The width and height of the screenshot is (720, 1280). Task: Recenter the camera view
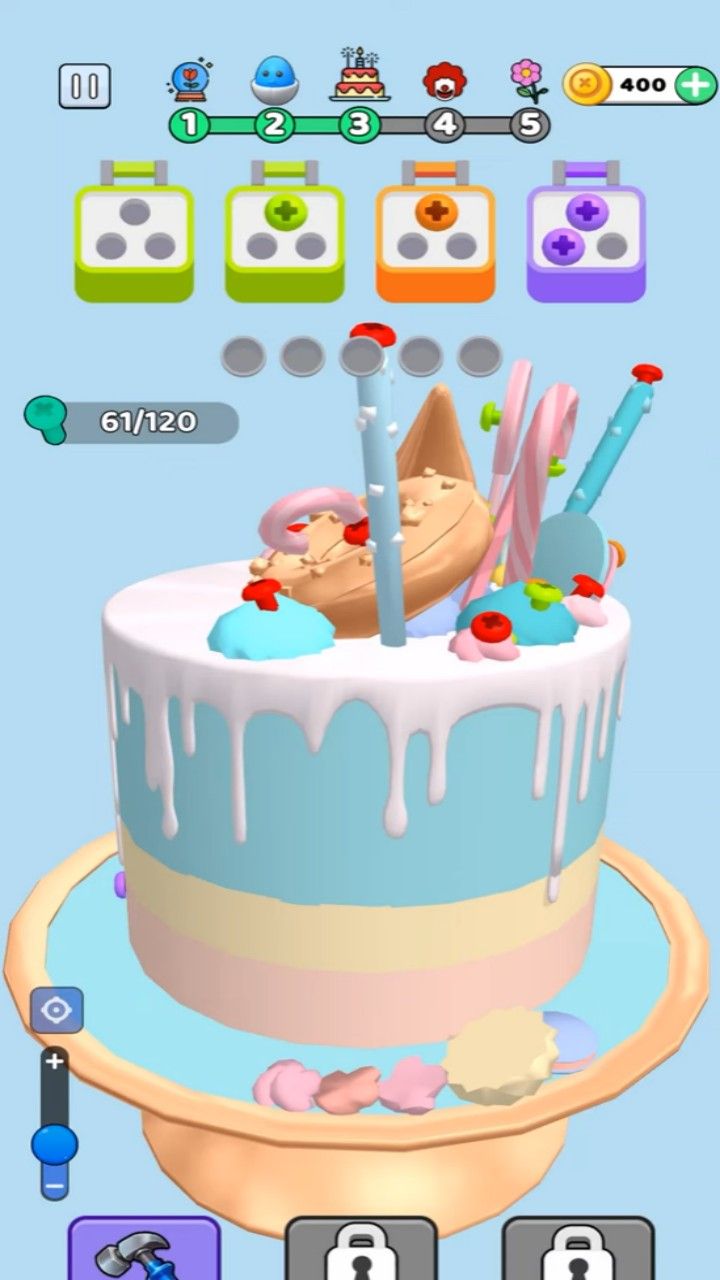[56, 1011]
